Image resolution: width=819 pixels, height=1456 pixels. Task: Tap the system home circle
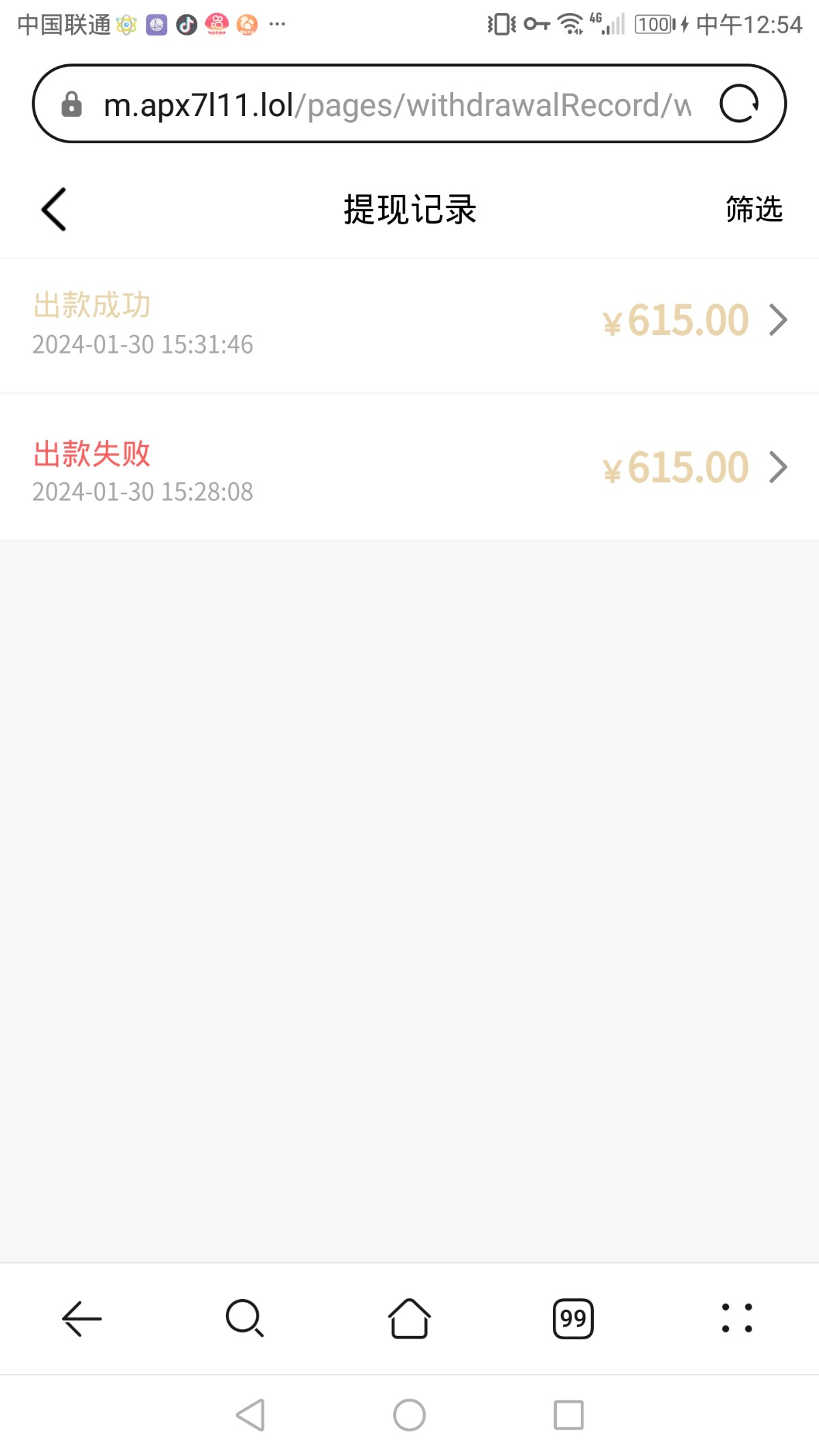pos(409,1415)
